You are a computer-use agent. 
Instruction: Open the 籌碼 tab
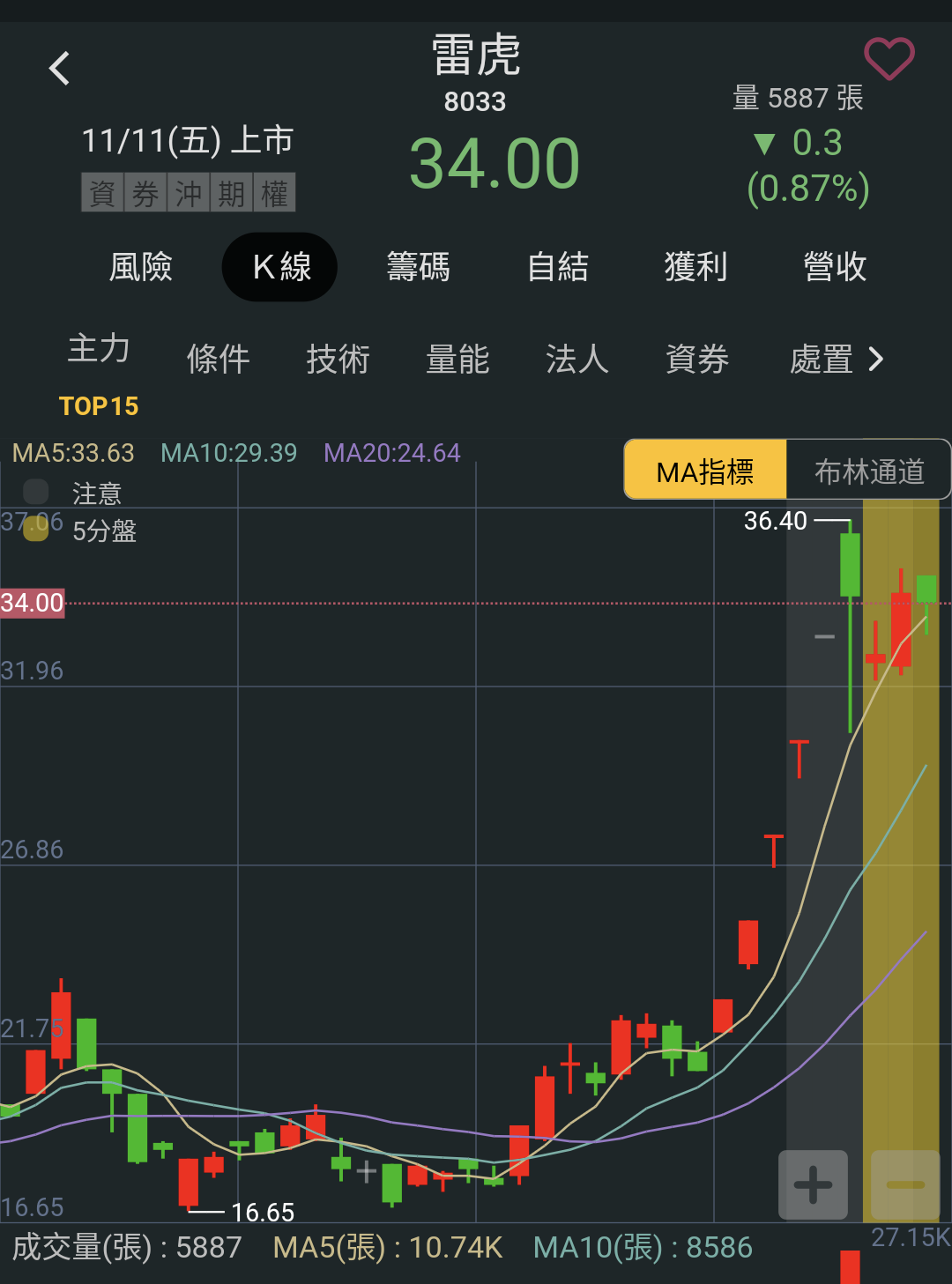coord(419,267)
